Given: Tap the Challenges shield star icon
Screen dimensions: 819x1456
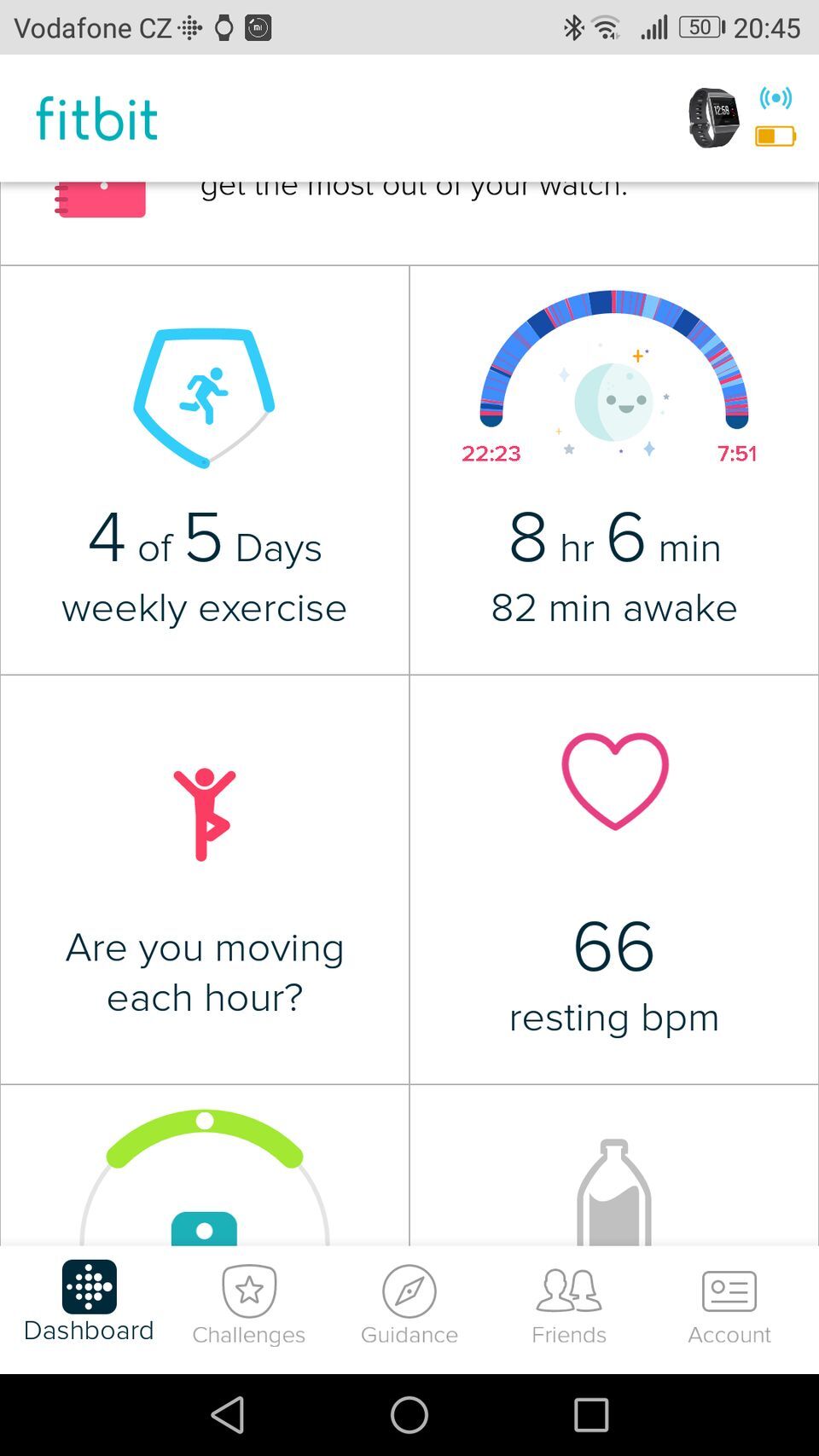Looking at the screenshot, I should 248,1290.
